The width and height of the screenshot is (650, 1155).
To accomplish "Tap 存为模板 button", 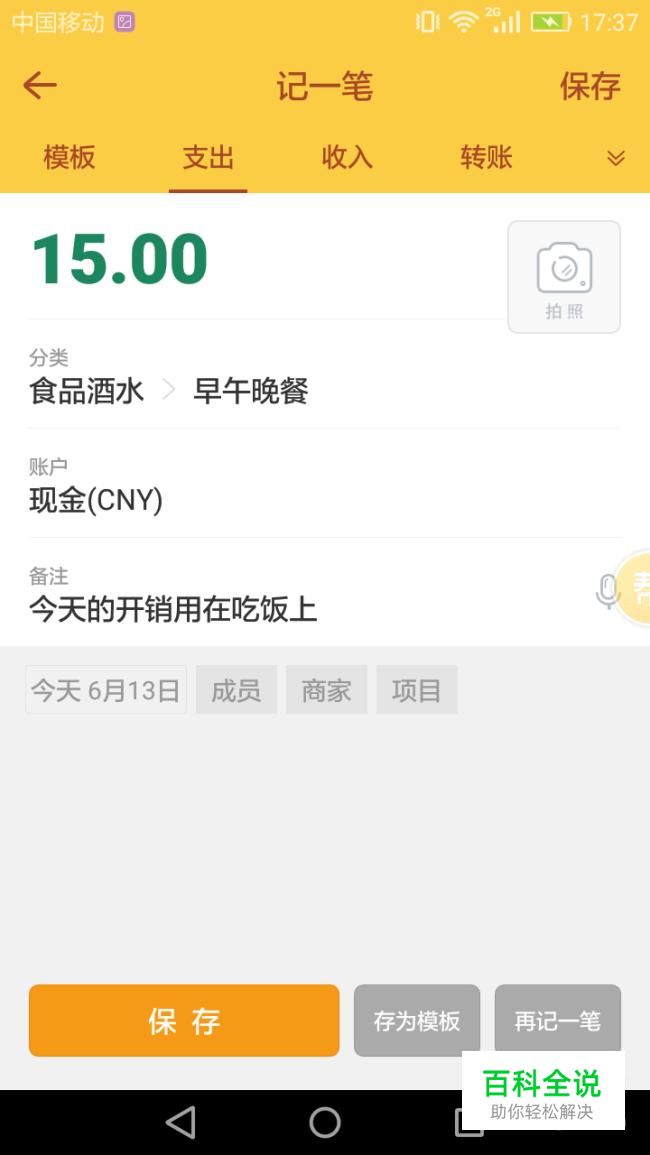I will [417, 1021].
